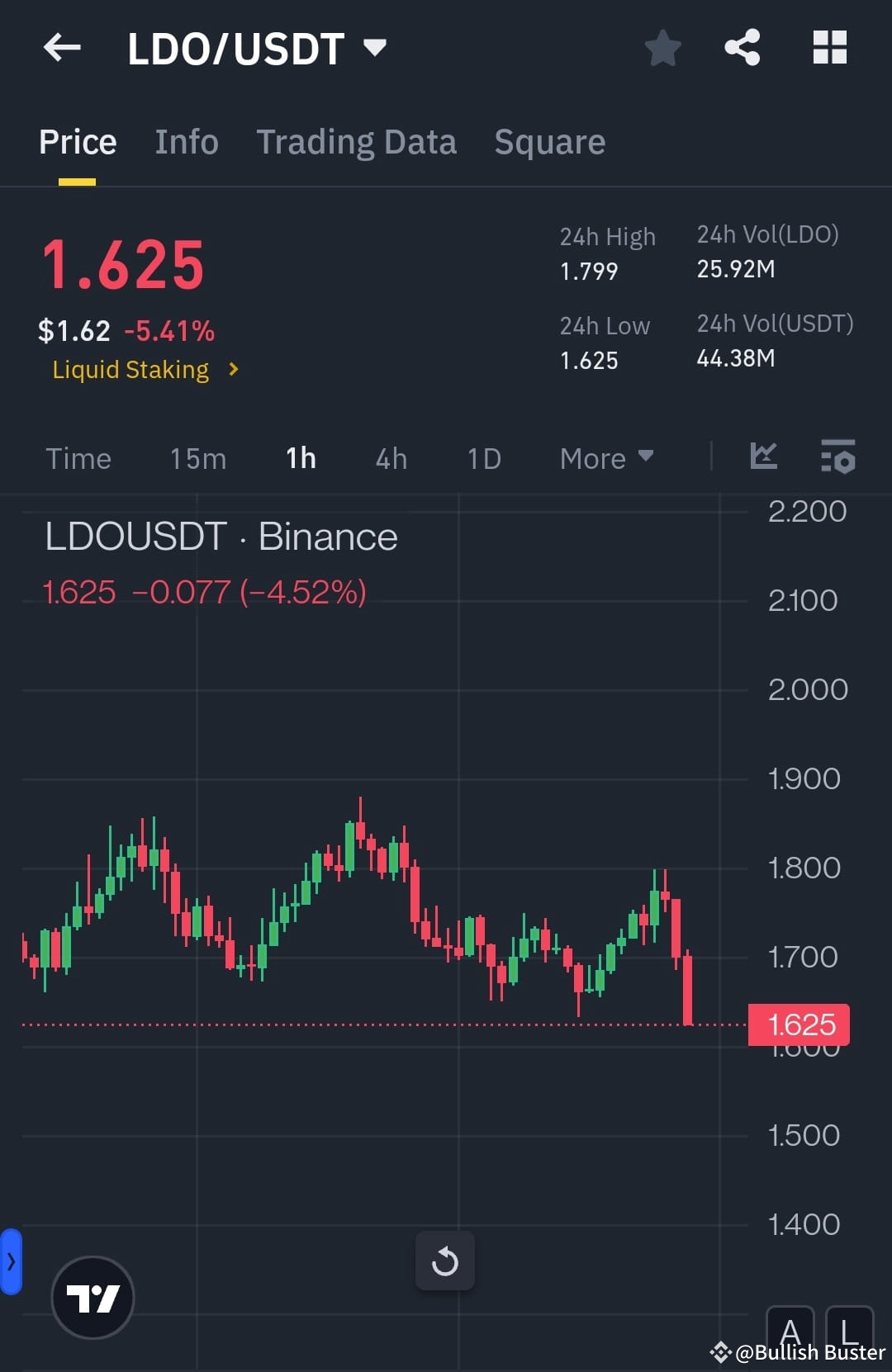The height and width of the screenshot is (1372, 892).
Task: Open TradingView logo at bottom left
Action: click(93, 1298)
